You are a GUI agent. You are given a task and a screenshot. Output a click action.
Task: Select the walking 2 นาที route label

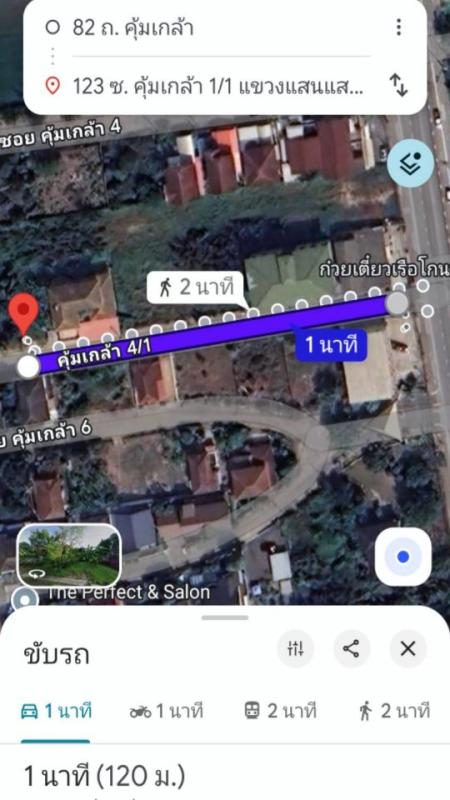196,288
